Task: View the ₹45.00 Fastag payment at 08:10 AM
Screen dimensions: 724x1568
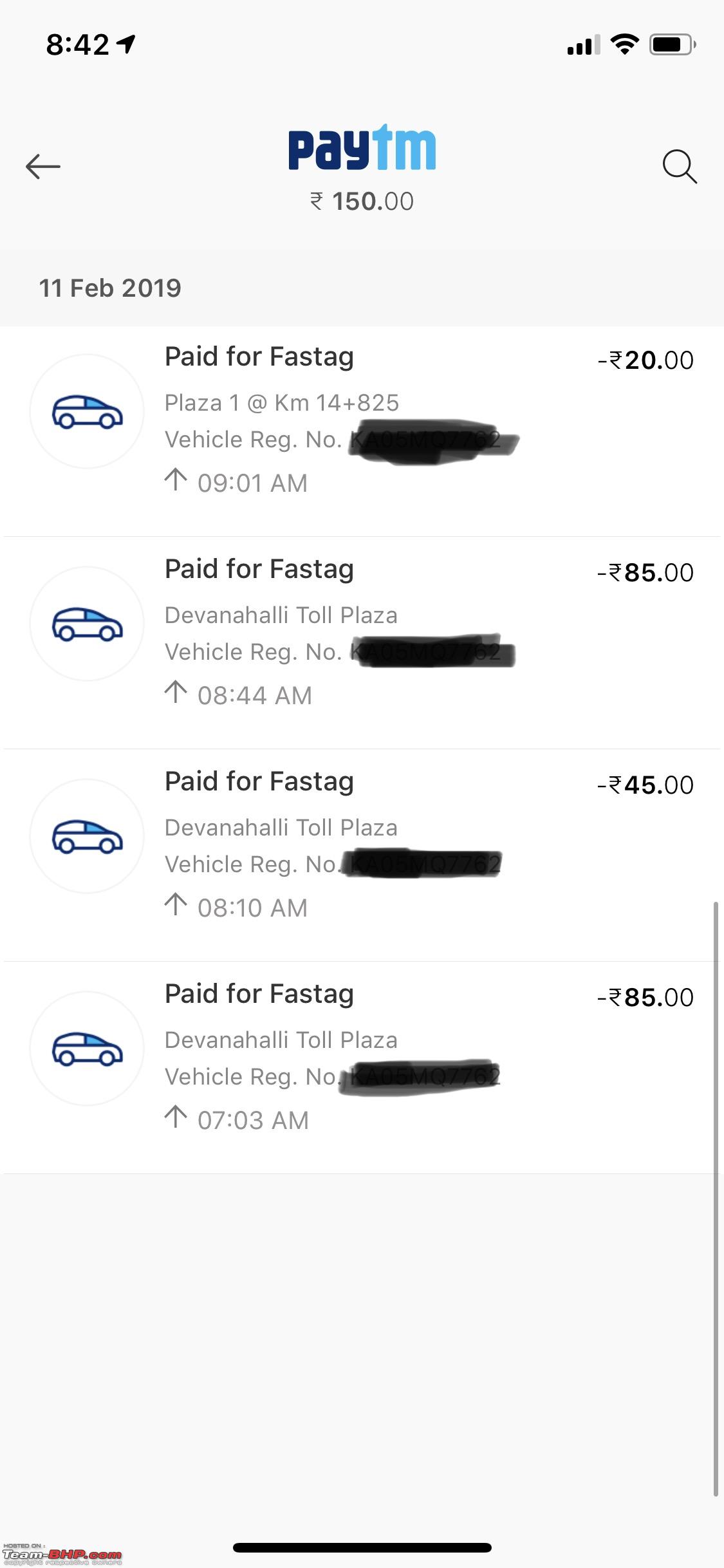Action: (x=362, y=855)
